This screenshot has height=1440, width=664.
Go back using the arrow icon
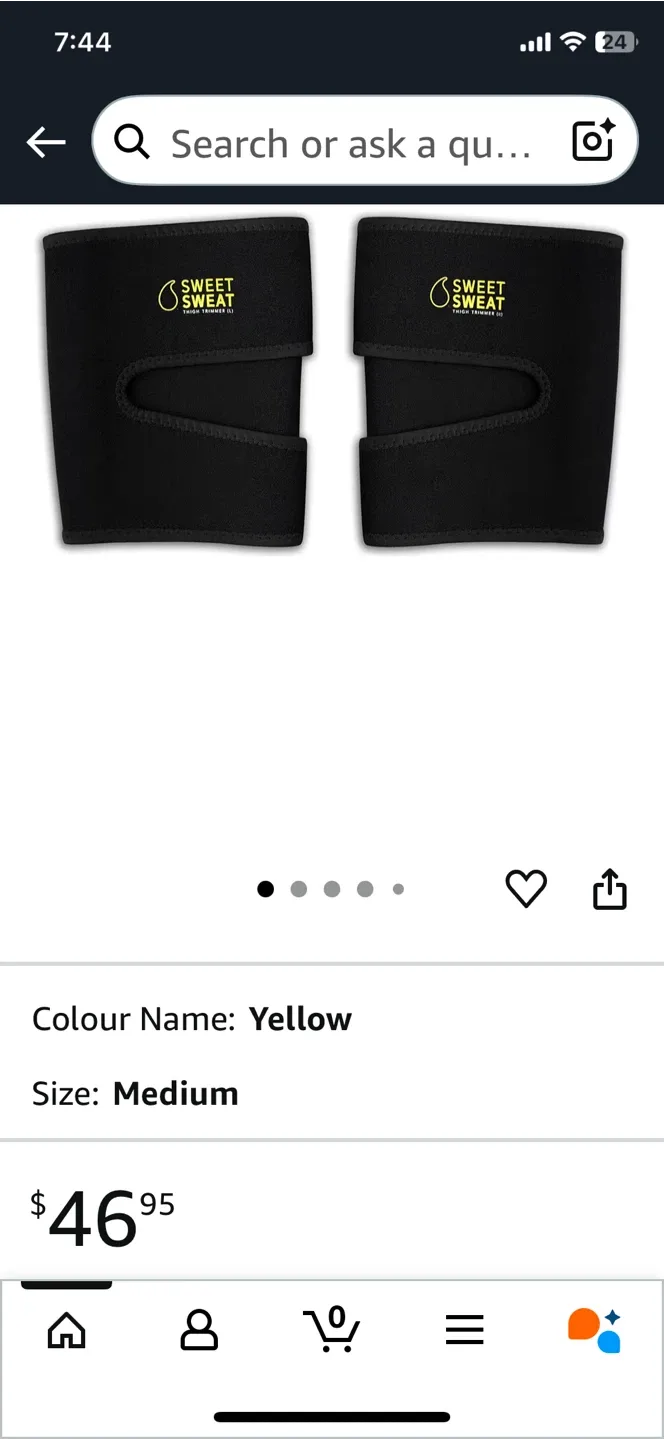tap(45, 143)
